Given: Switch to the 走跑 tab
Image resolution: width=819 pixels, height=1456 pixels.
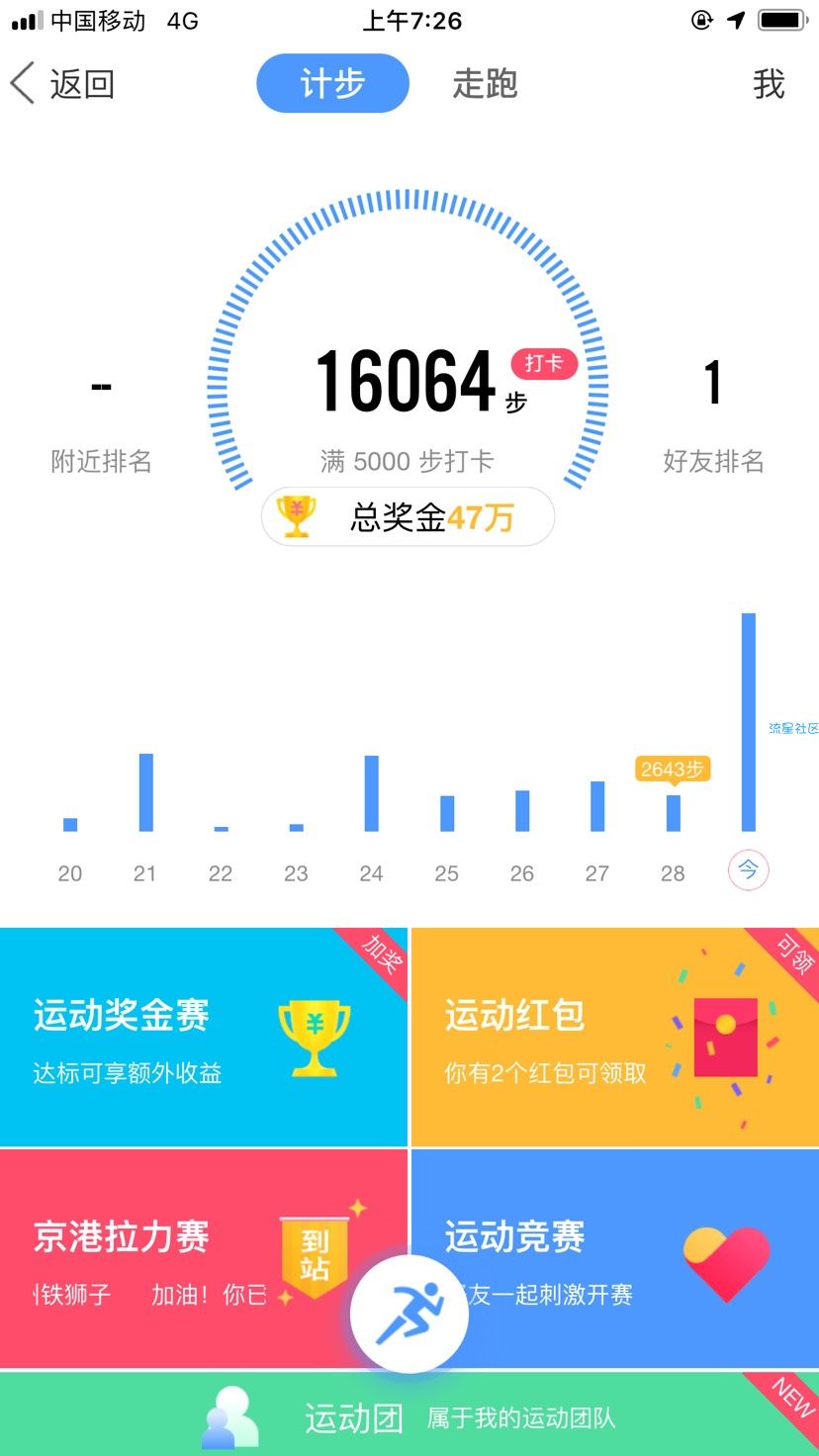Looking at the screenshot, I should (x=485, y=84).
